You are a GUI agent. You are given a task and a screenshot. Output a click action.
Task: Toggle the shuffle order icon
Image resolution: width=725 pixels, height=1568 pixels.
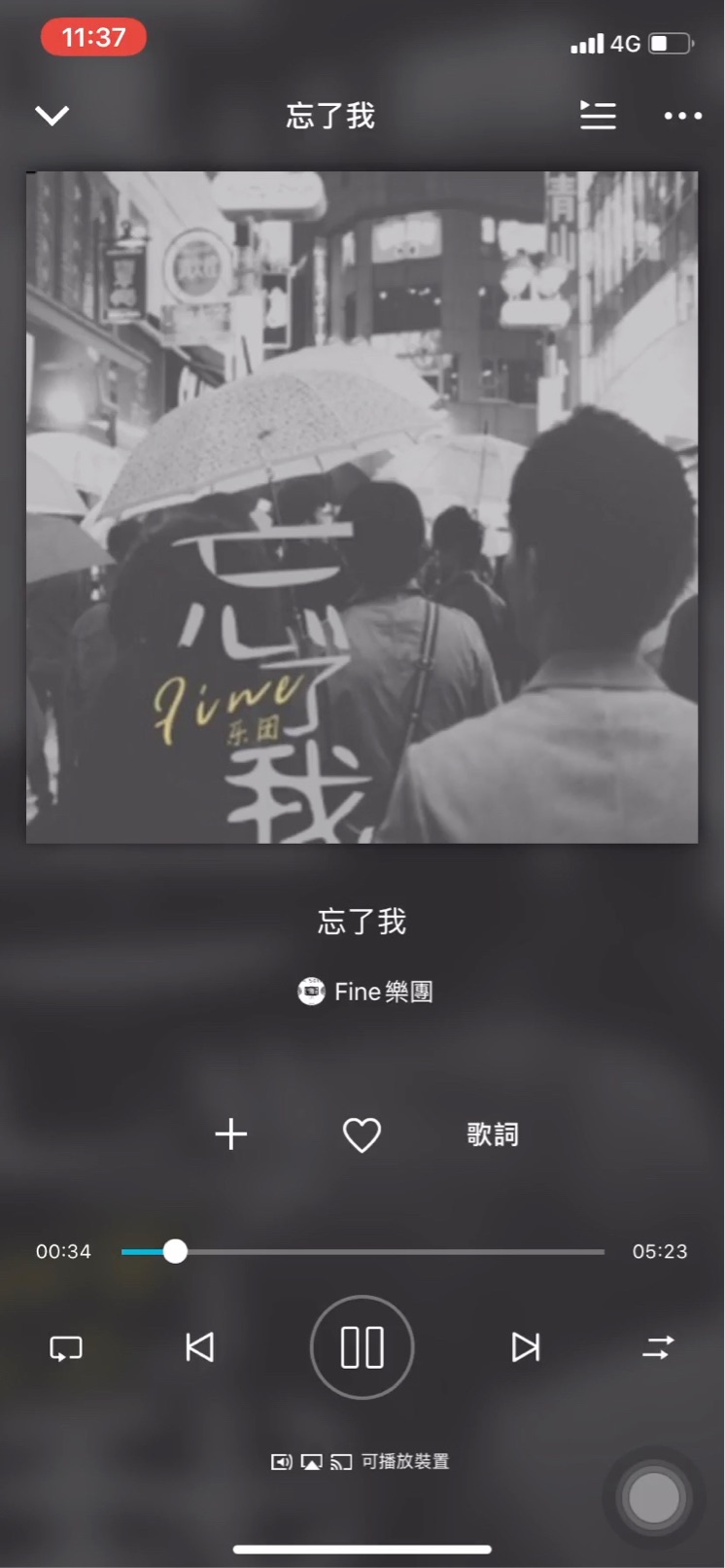658,1347
